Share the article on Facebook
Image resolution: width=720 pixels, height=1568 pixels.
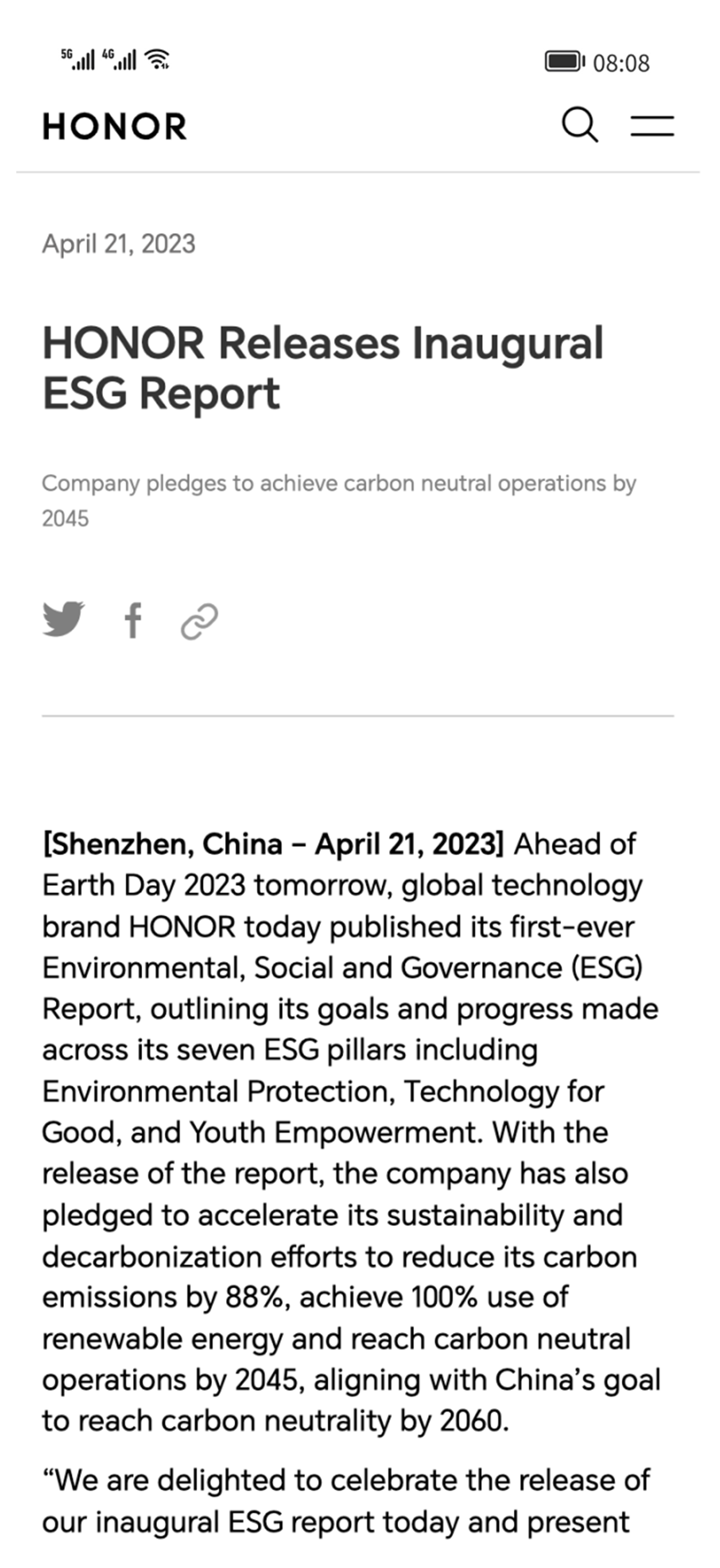[x=133, y=620]
